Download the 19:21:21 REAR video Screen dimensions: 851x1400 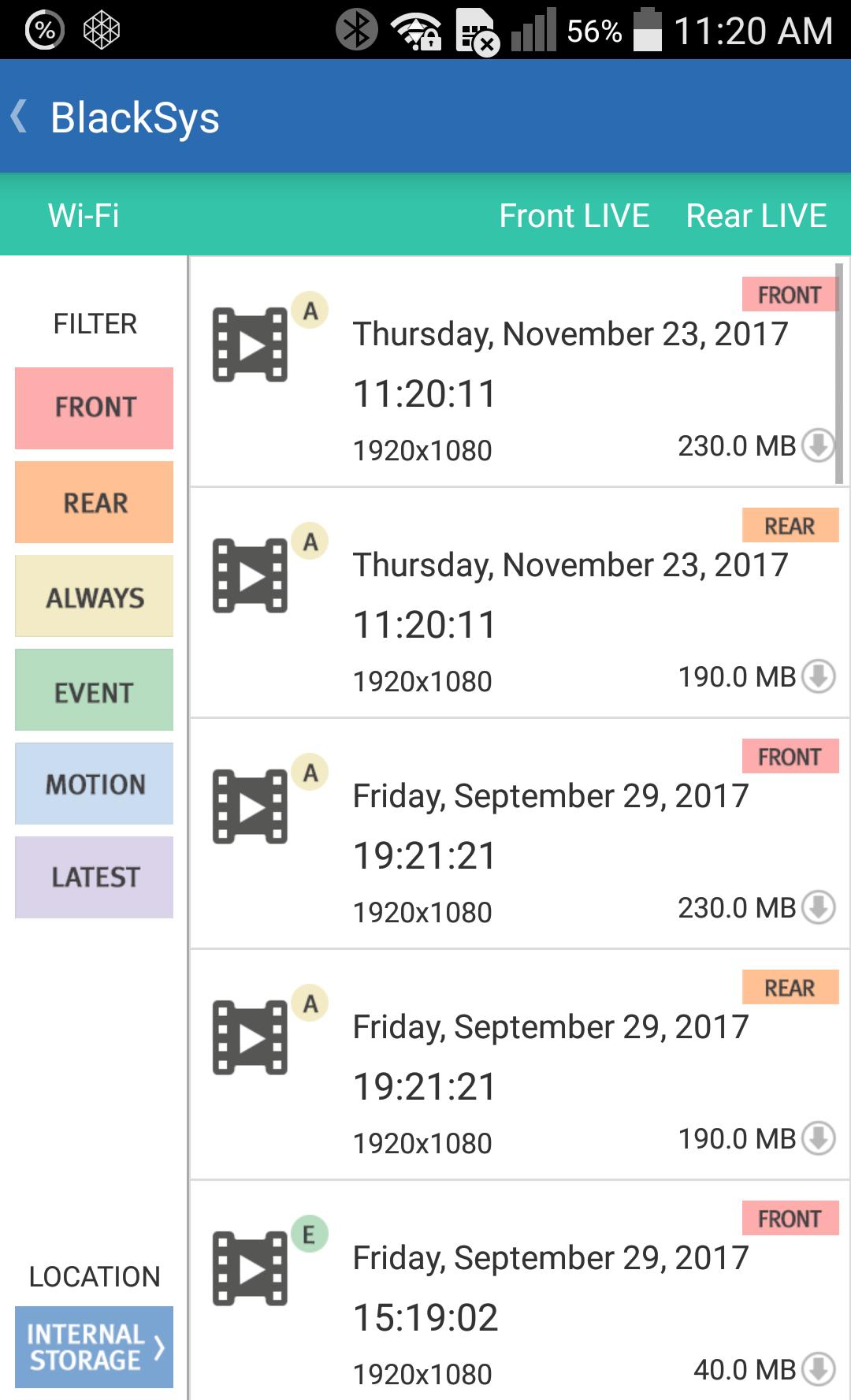pos(818,1139)
